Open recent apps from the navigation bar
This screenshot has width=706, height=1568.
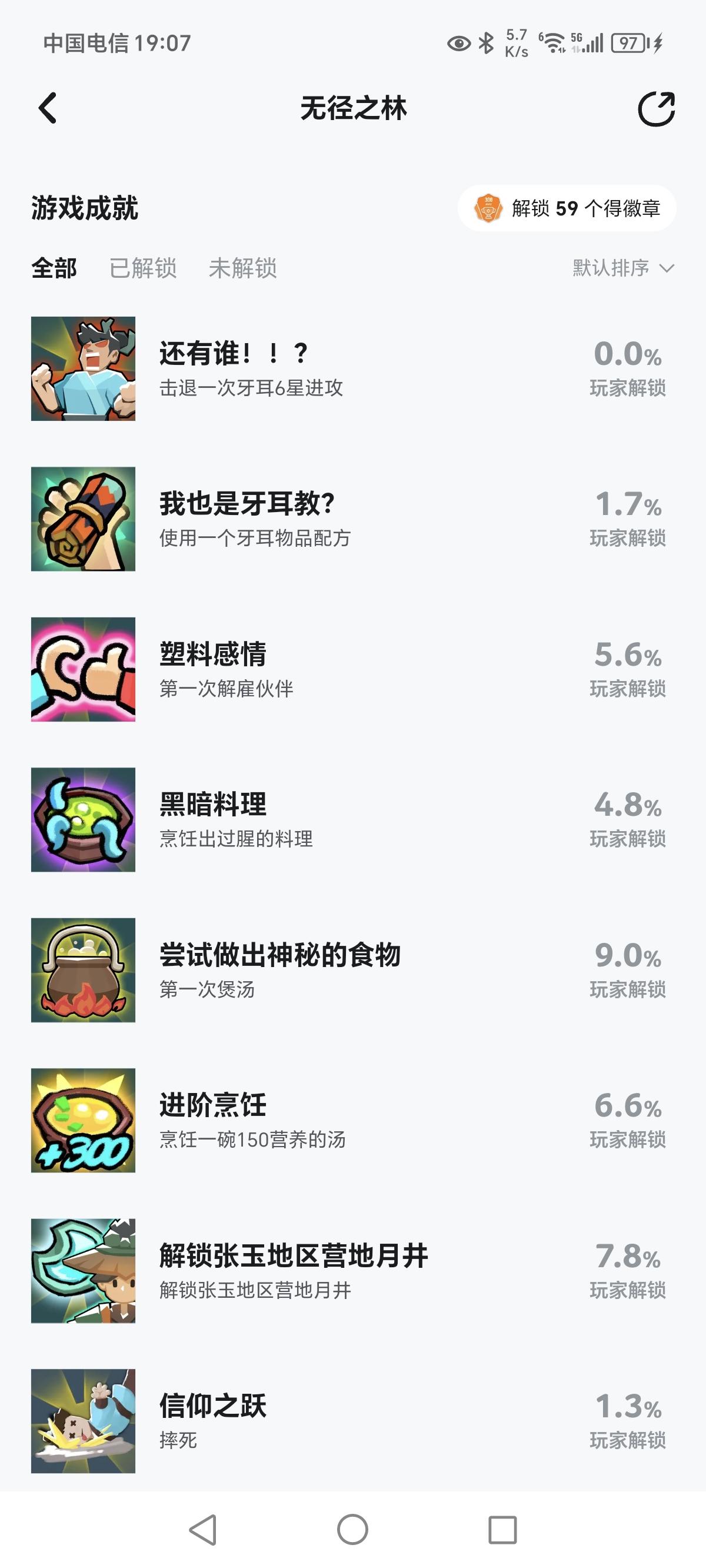(x=502, y=1530)
